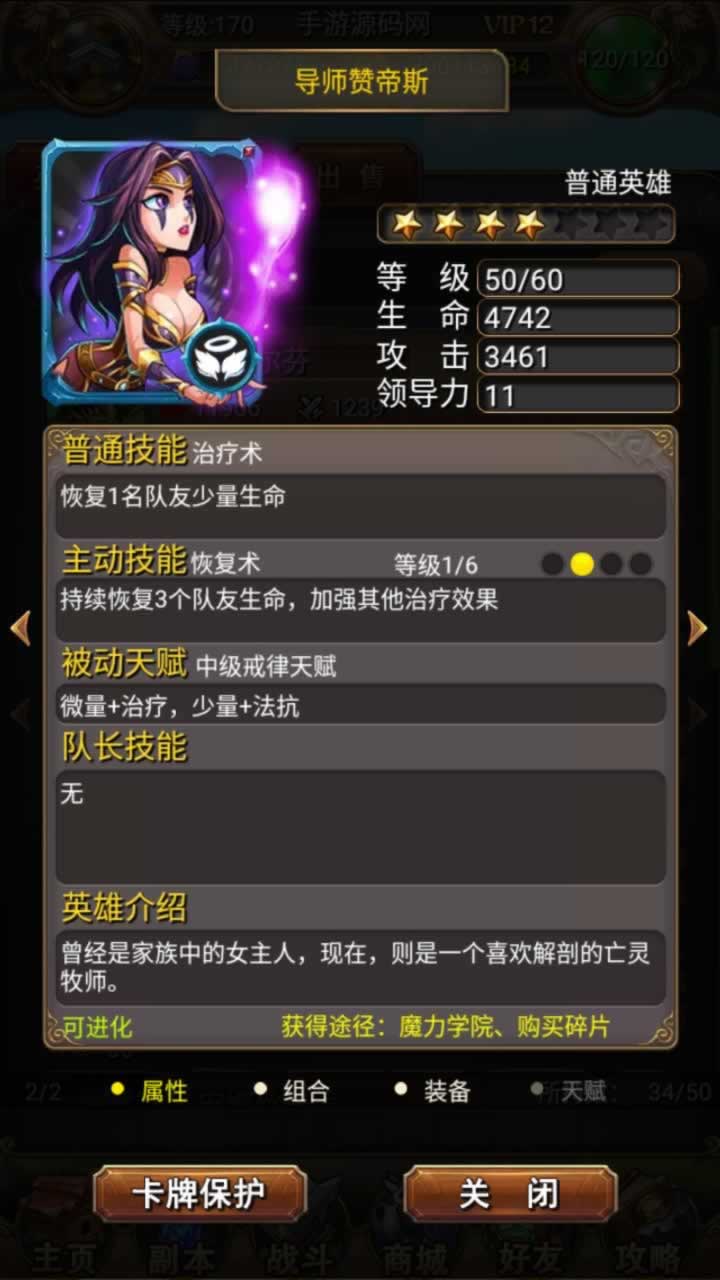
Task: Tap the 卡牌保护 button
Action: point(200,1194)
